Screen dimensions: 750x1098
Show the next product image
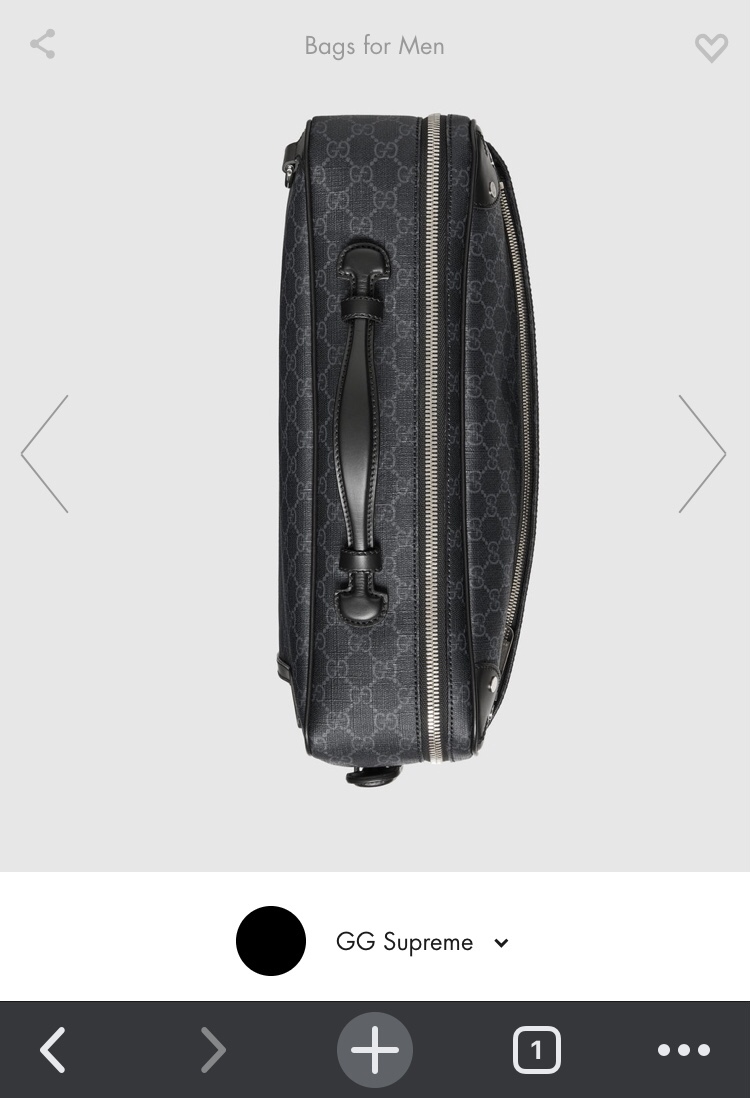pyautogui.click(x=702, y=454)
